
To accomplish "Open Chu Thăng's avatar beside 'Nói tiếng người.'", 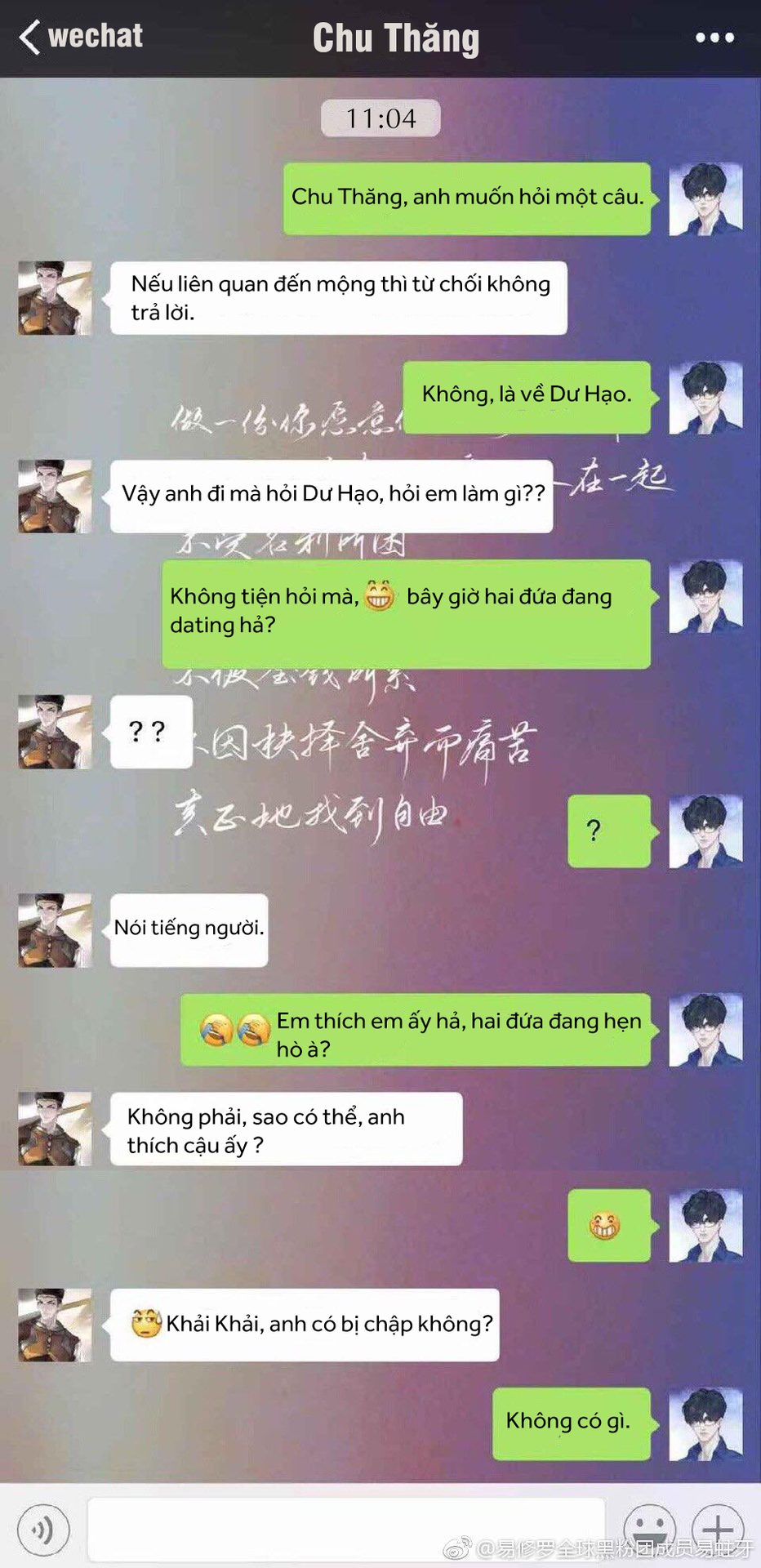I will coord(56,930).
